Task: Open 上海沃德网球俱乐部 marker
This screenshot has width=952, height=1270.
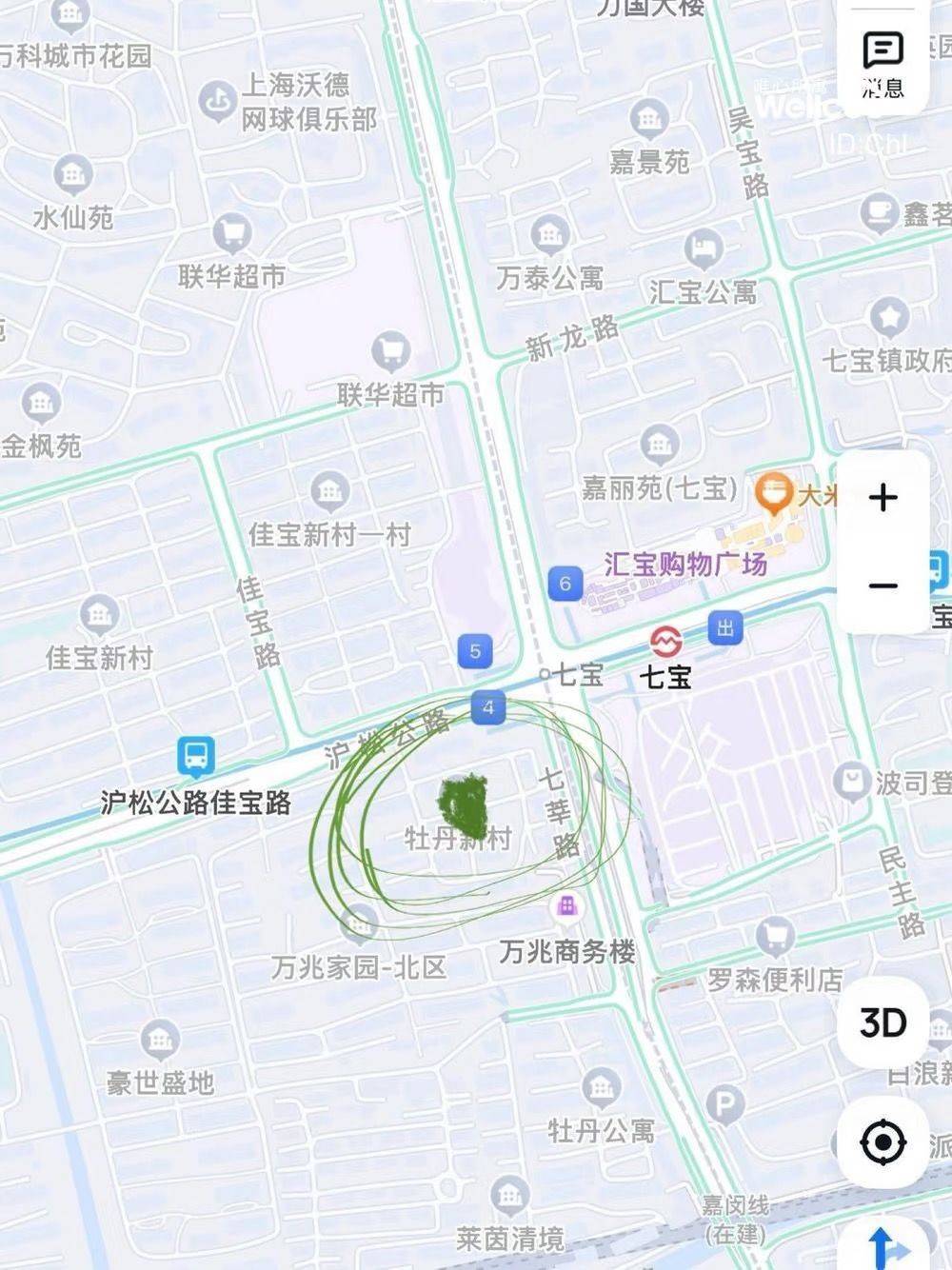Action: [218, 100]
